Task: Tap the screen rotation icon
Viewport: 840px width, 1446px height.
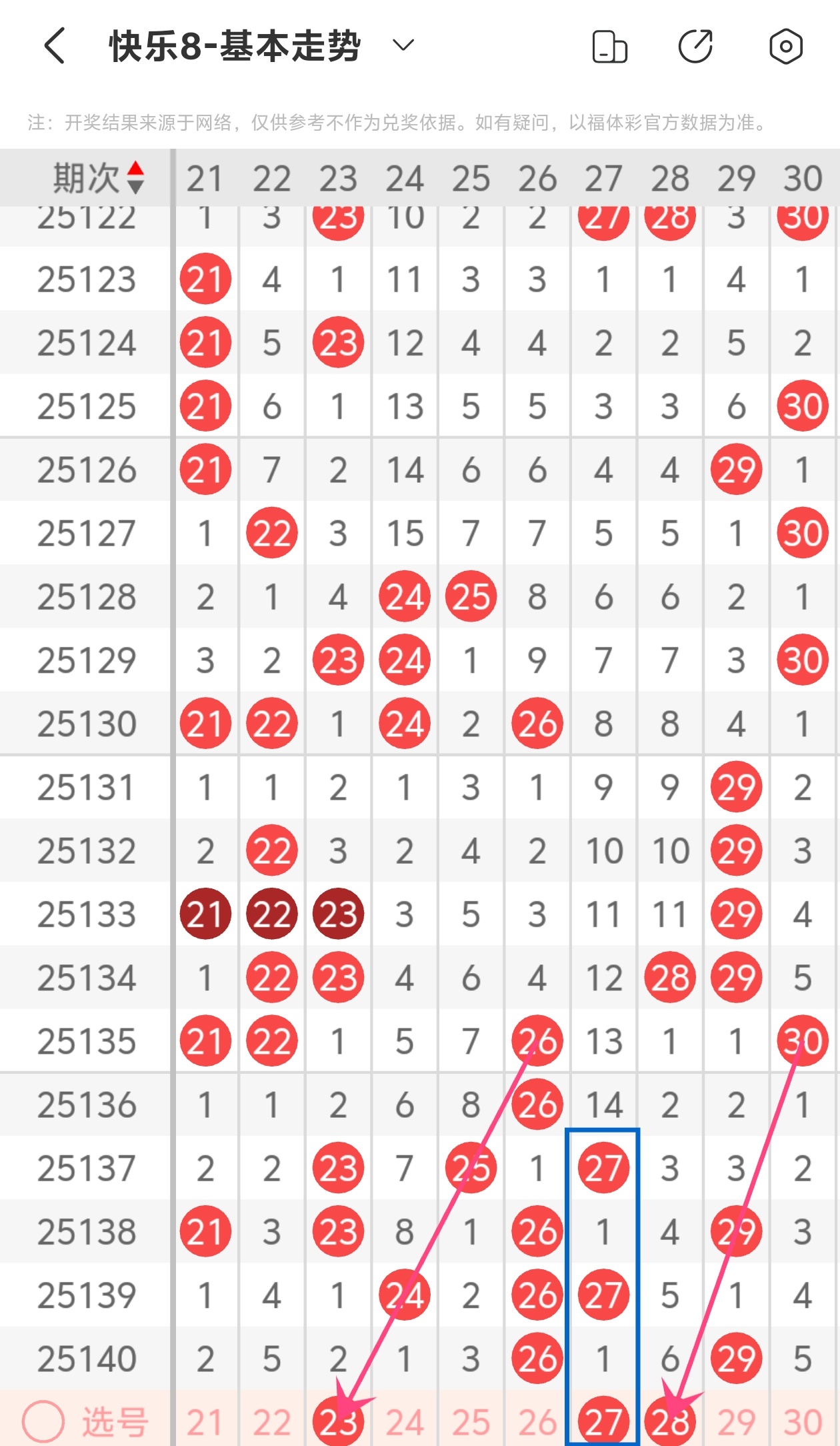Action: 609,47
